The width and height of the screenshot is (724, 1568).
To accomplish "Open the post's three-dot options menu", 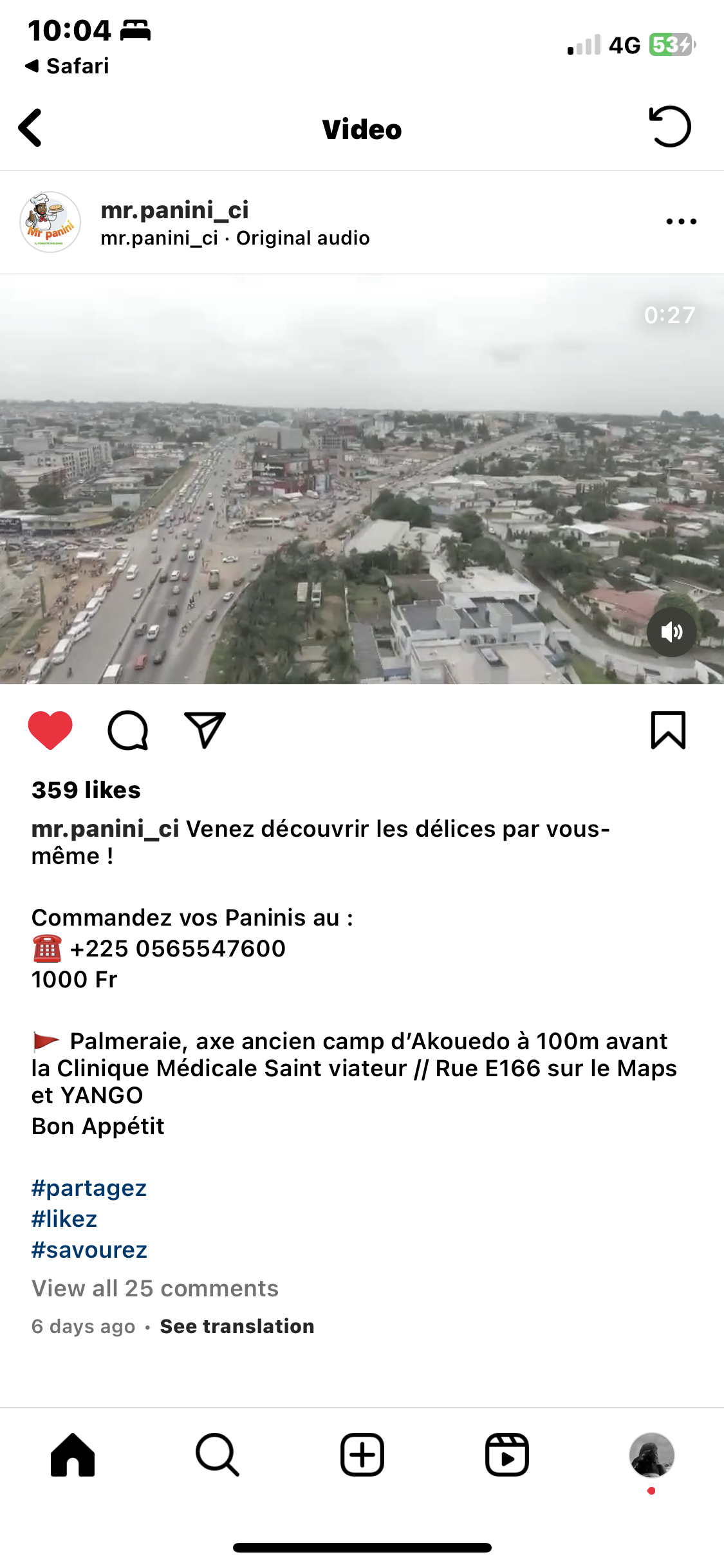I will point(681,221).
